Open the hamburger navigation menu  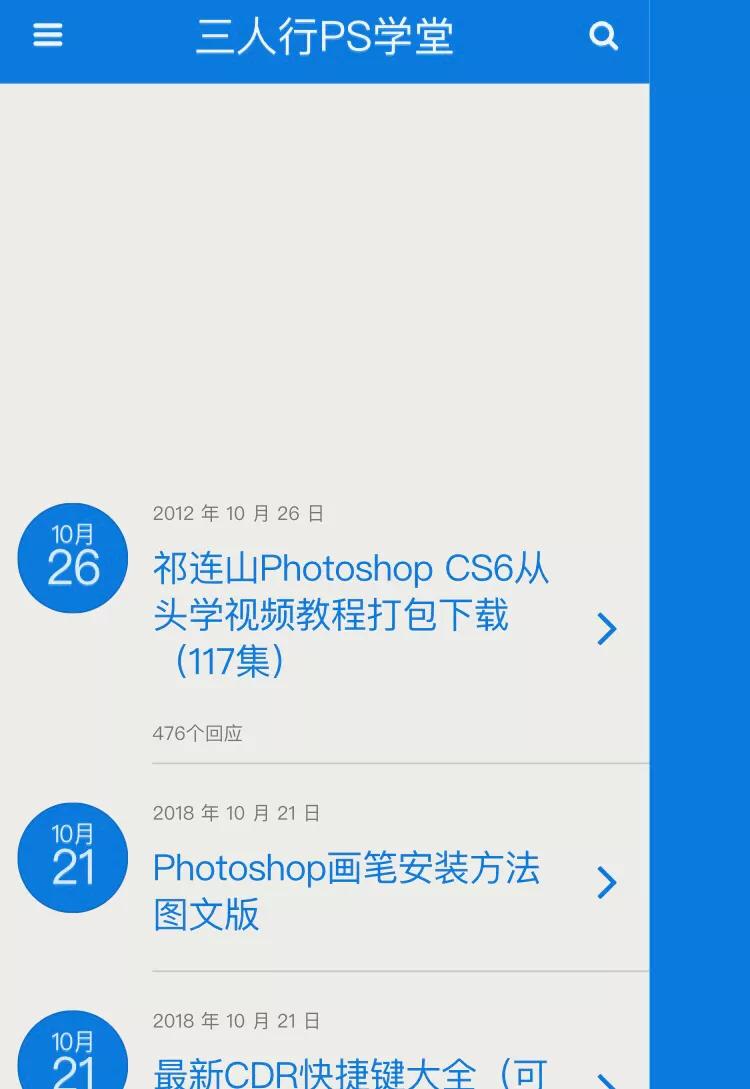point(47,35)
